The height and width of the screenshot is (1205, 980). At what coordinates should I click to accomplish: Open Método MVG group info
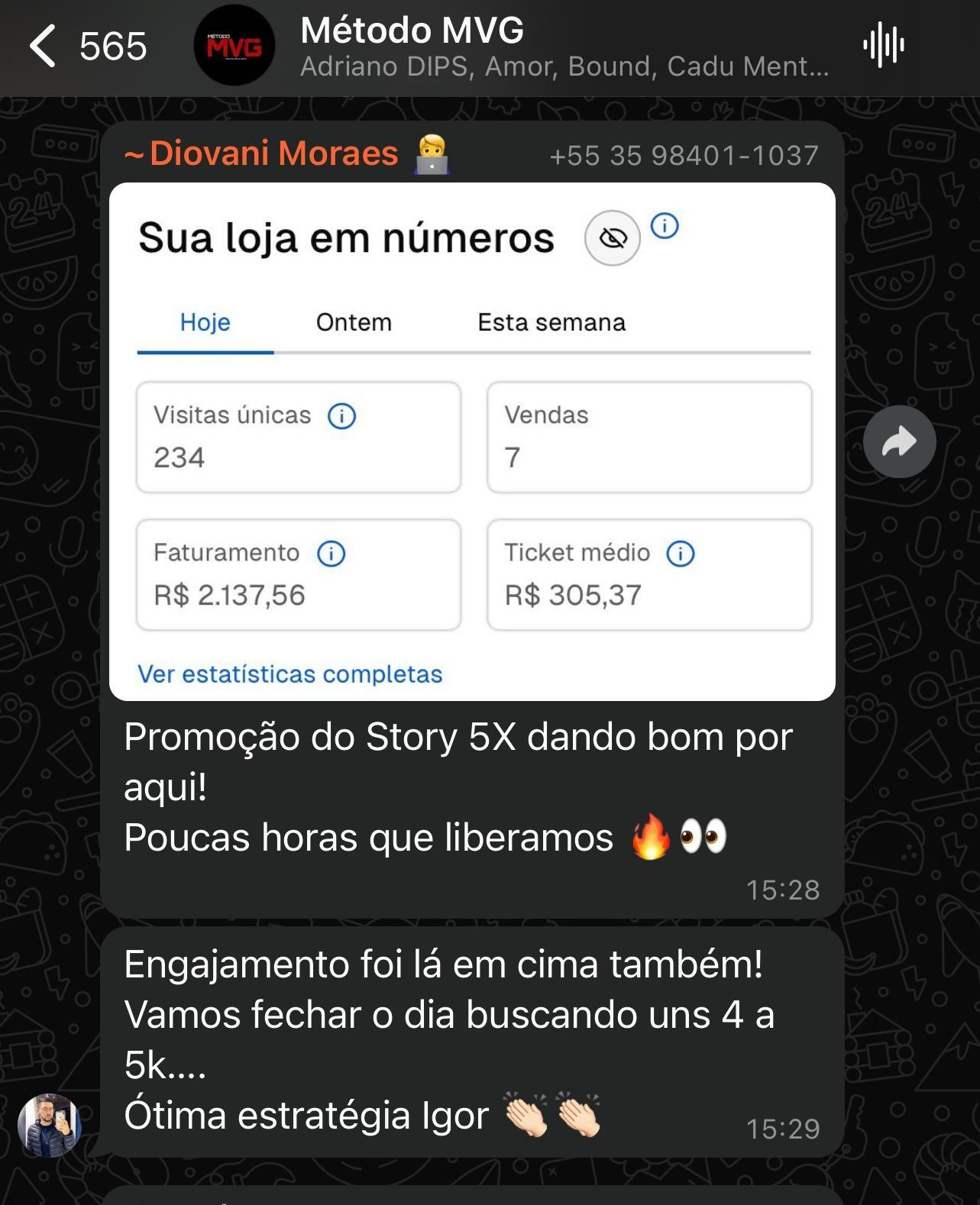[564, 47]
